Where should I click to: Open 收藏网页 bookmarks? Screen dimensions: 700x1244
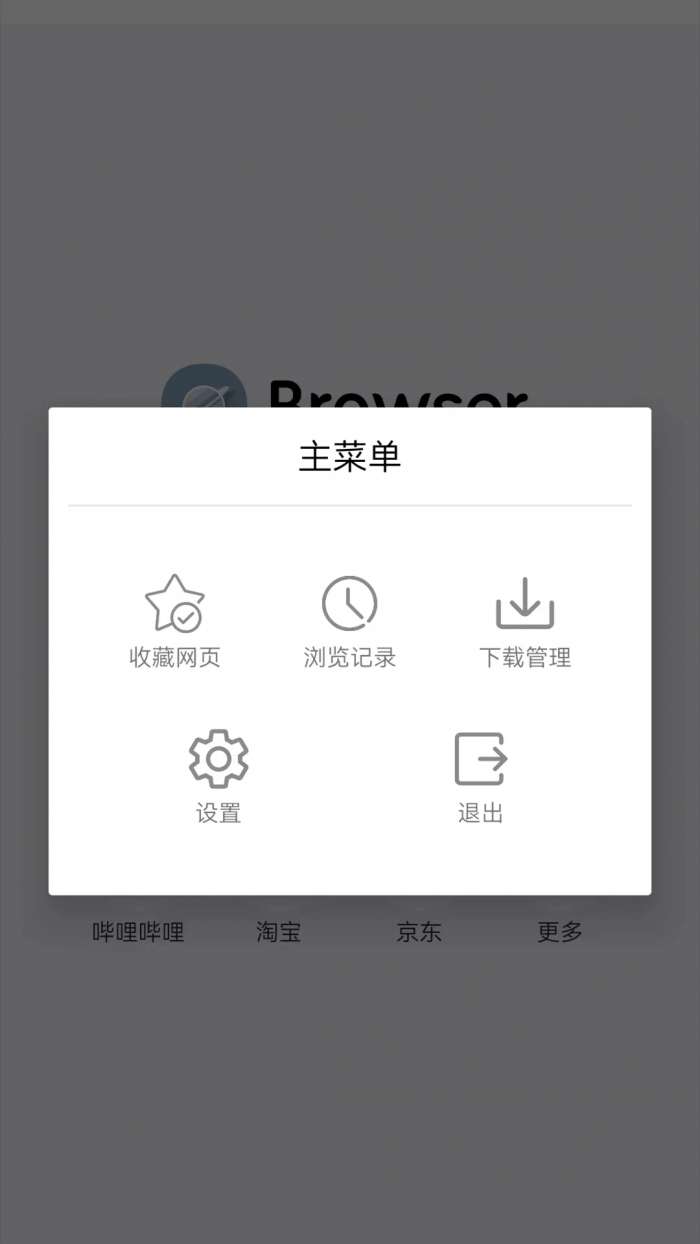[174, 620]
